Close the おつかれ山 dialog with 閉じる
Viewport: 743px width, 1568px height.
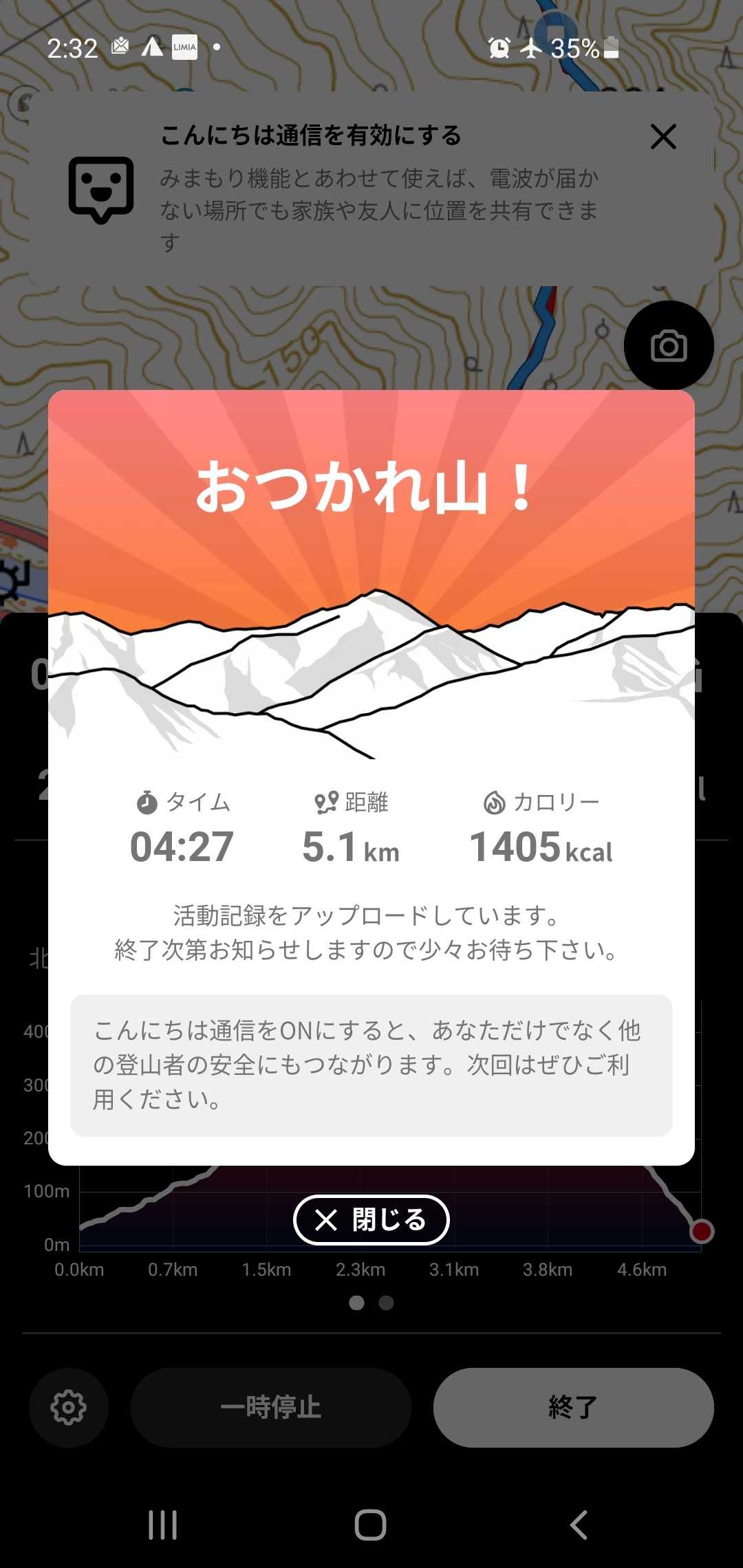tap(371, 1220)
